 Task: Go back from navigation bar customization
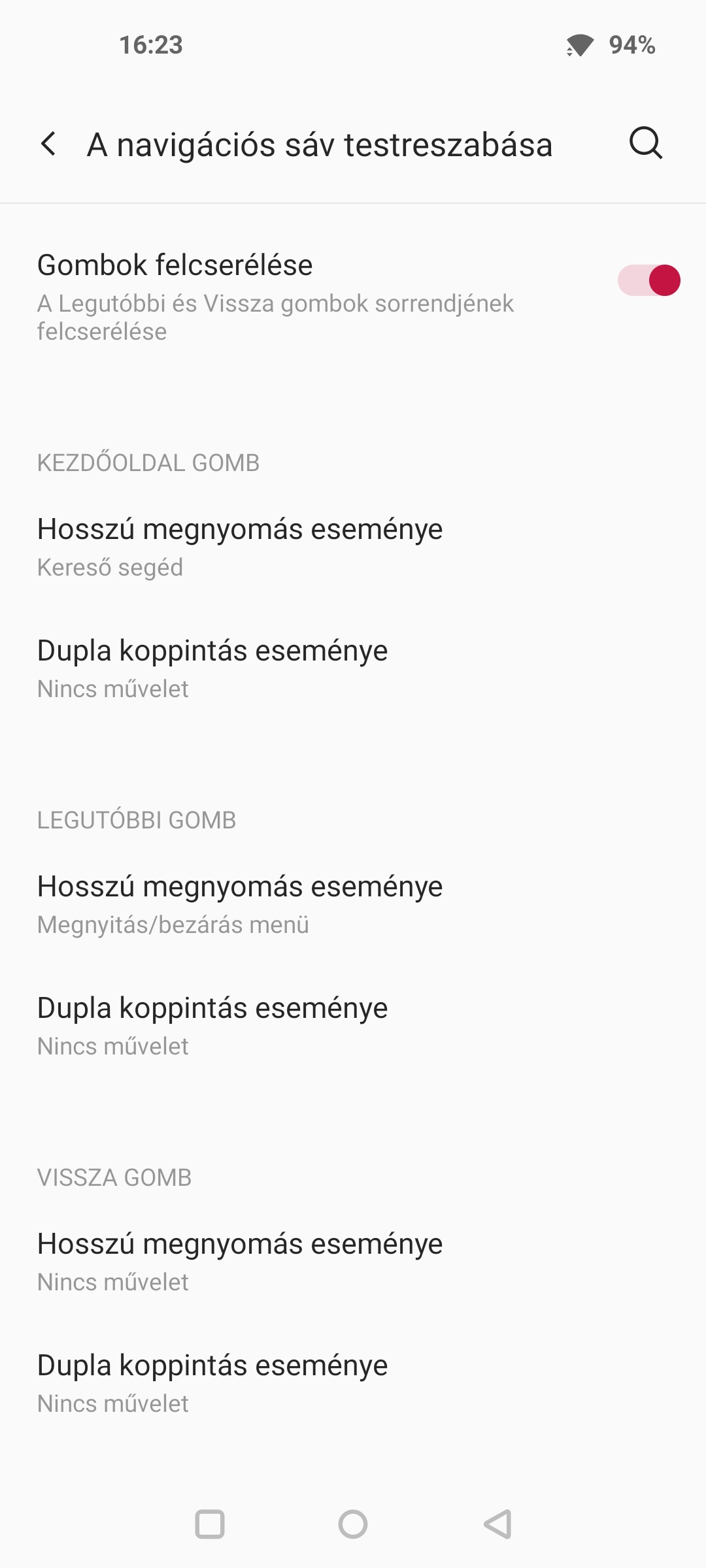coord(49,144)
